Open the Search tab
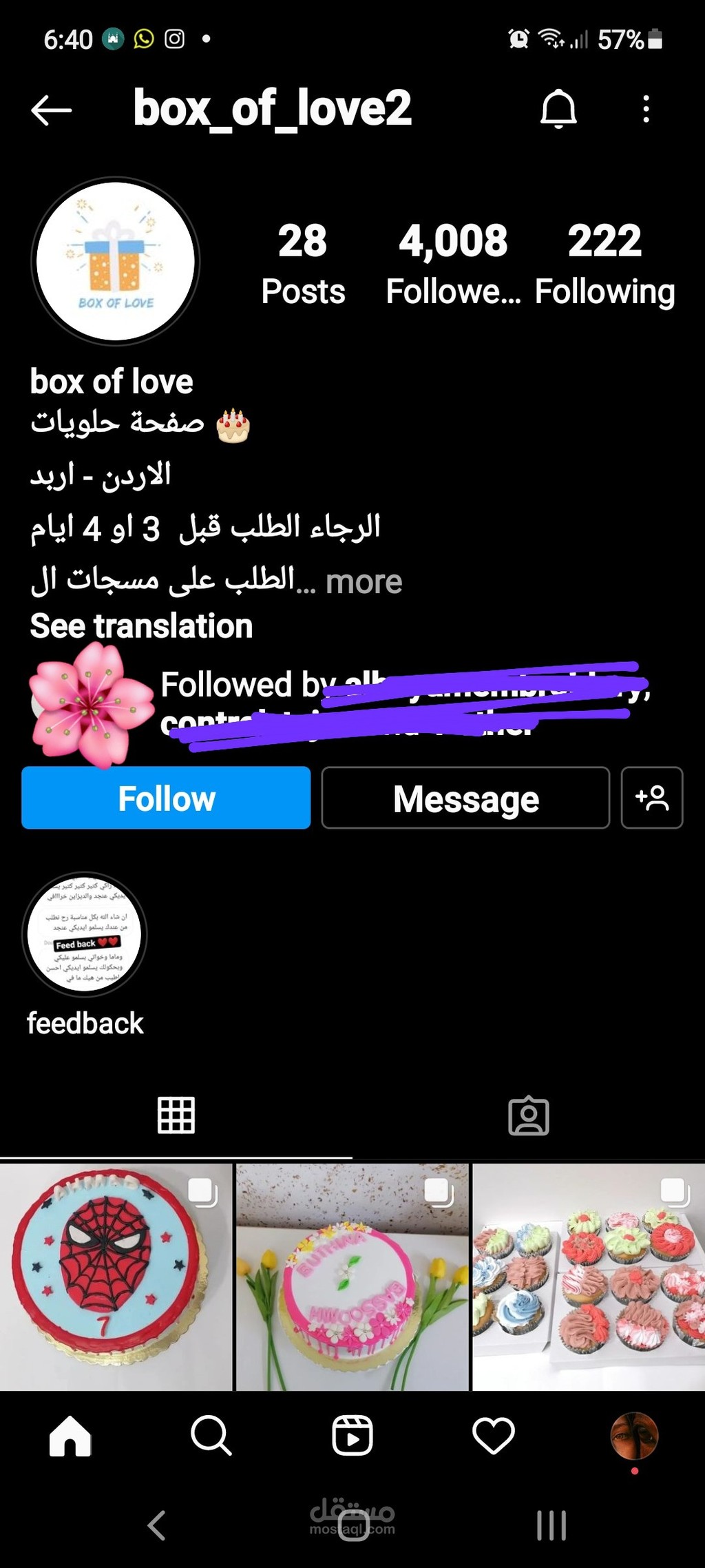Screen dimensions: 705x1568 pyautogui.click(x=211, y=1436)
